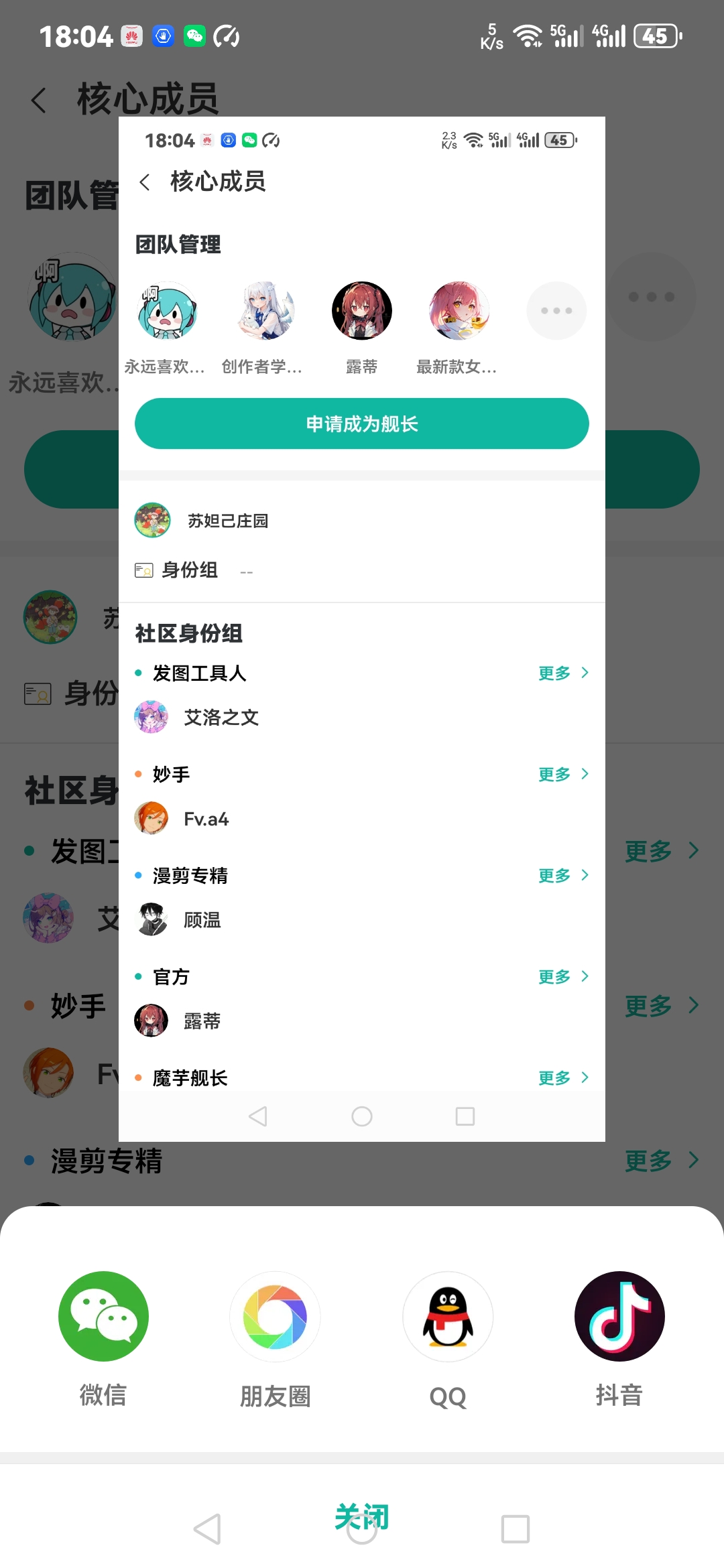Tap 永远喜欢 team manager avatar
724x1568 pixels.
point(168,310)
